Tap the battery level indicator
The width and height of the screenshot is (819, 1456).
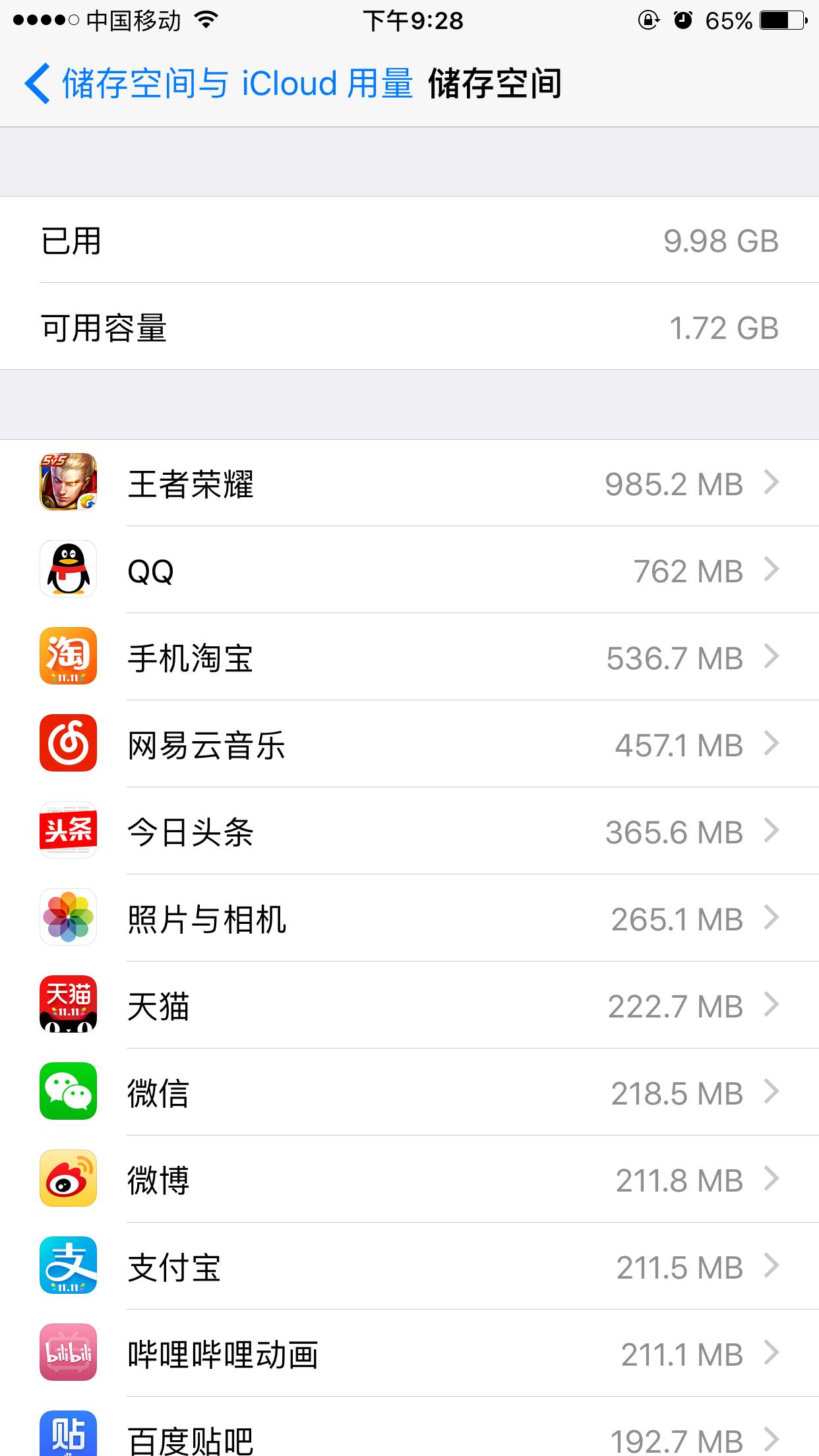(781, 21)
